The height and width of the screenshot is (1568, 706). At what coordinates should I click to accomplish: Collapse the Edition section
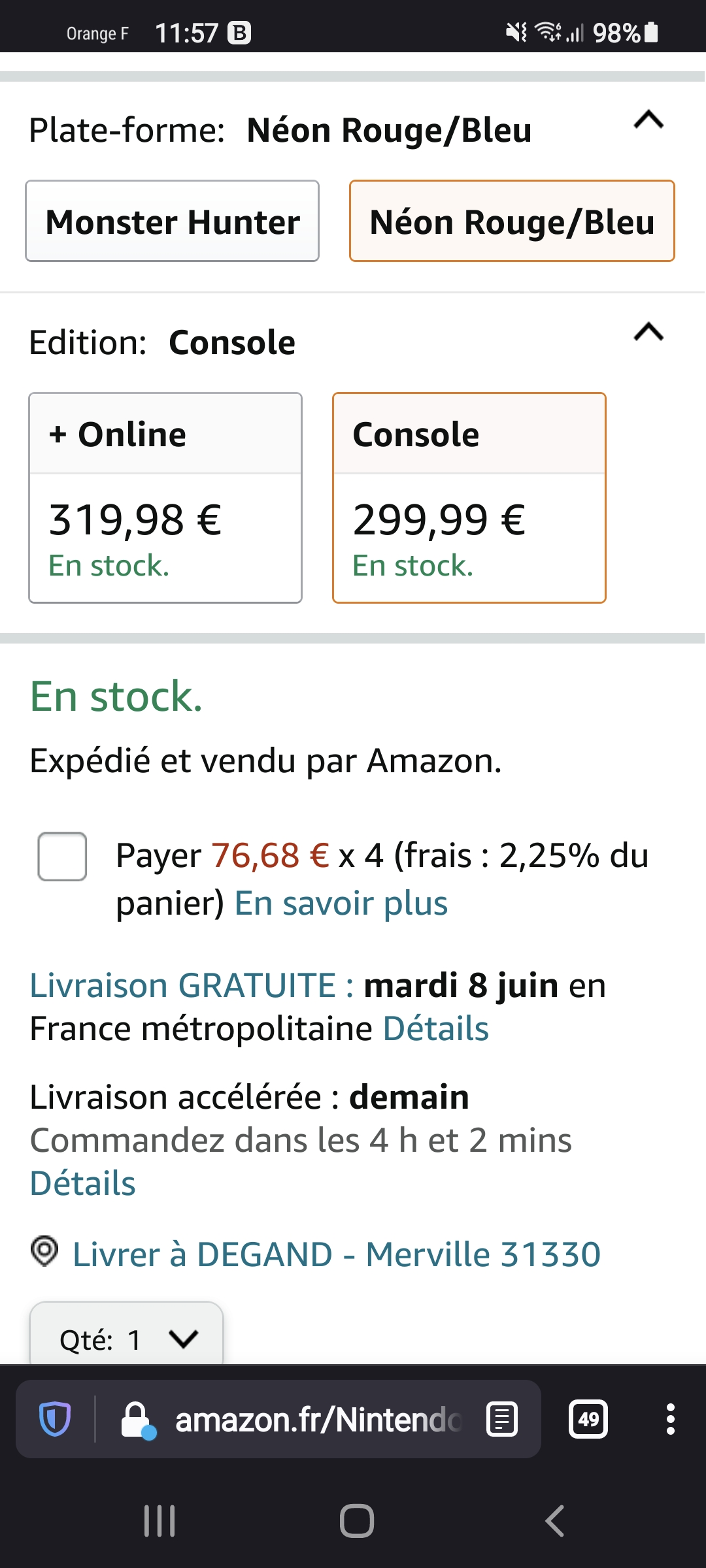pos(648,333)
